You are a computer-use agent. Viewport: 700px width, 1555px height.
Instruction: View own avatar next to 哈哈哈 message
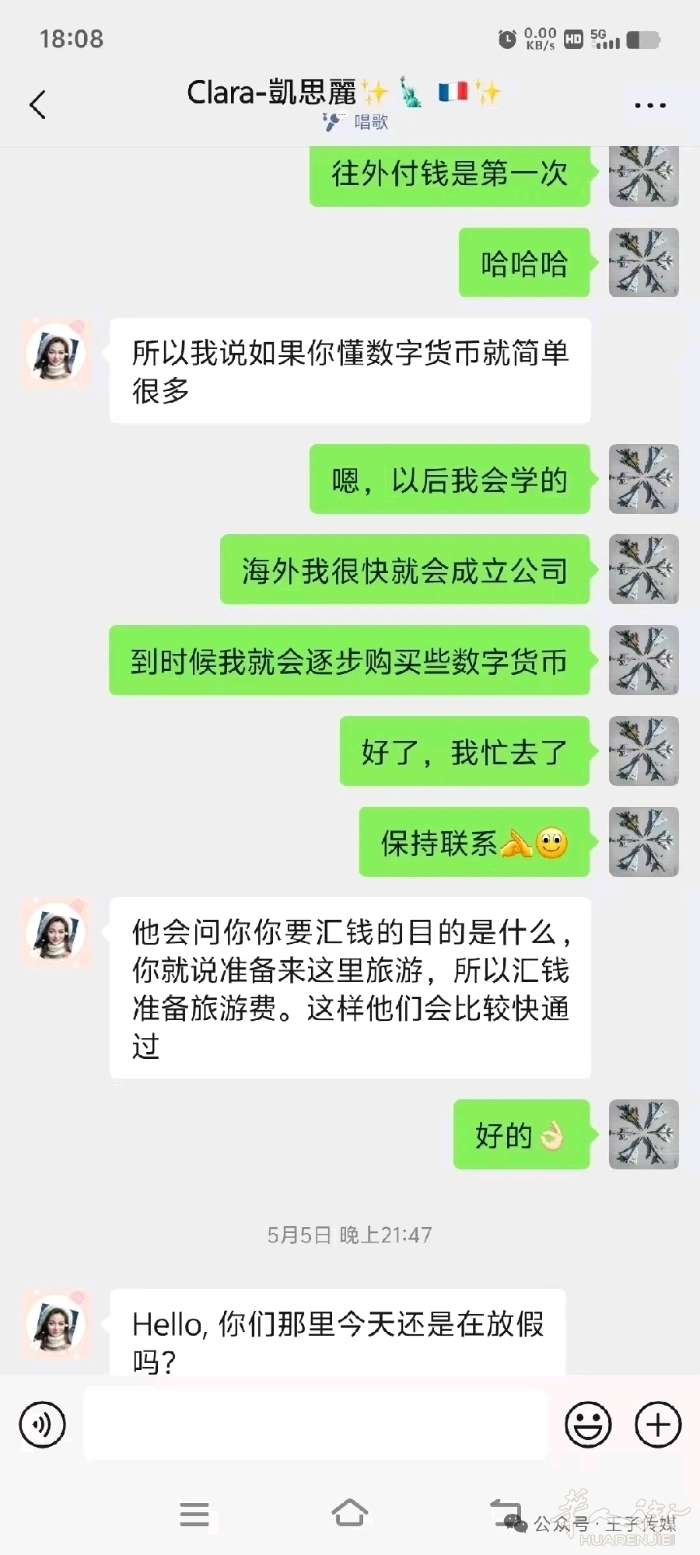pyautogui.click(x=643, y=263)
